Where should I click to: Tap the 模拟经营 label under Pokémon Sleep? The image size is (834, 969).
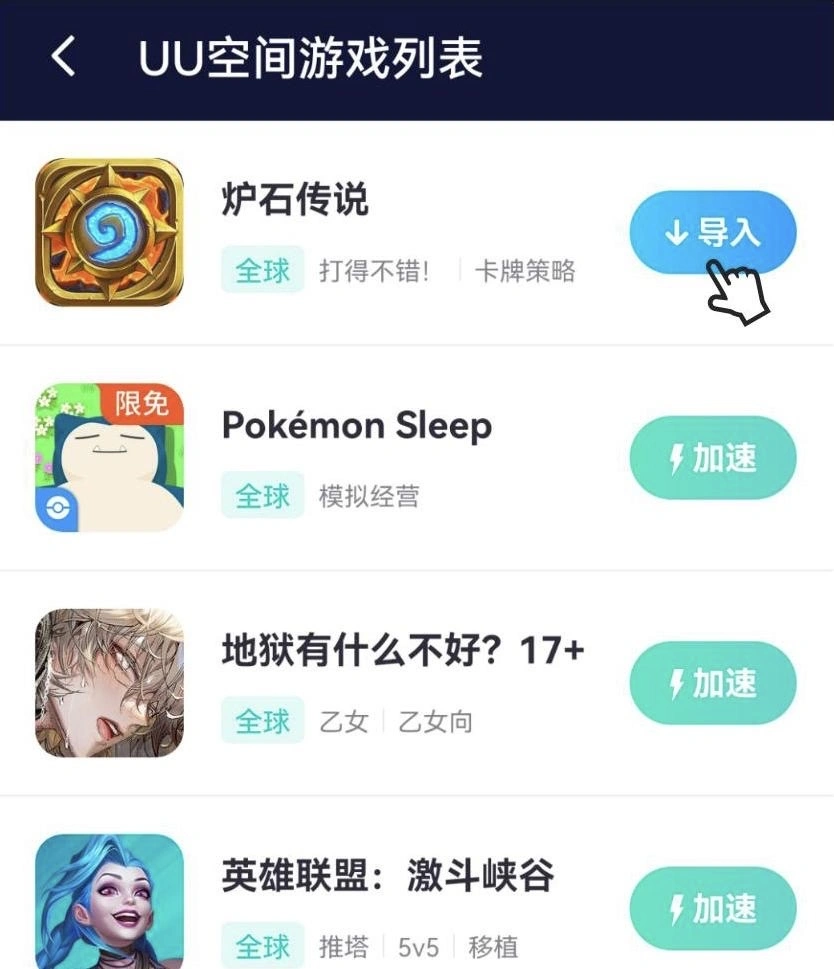pyautogui.click(x=368, y=495)
